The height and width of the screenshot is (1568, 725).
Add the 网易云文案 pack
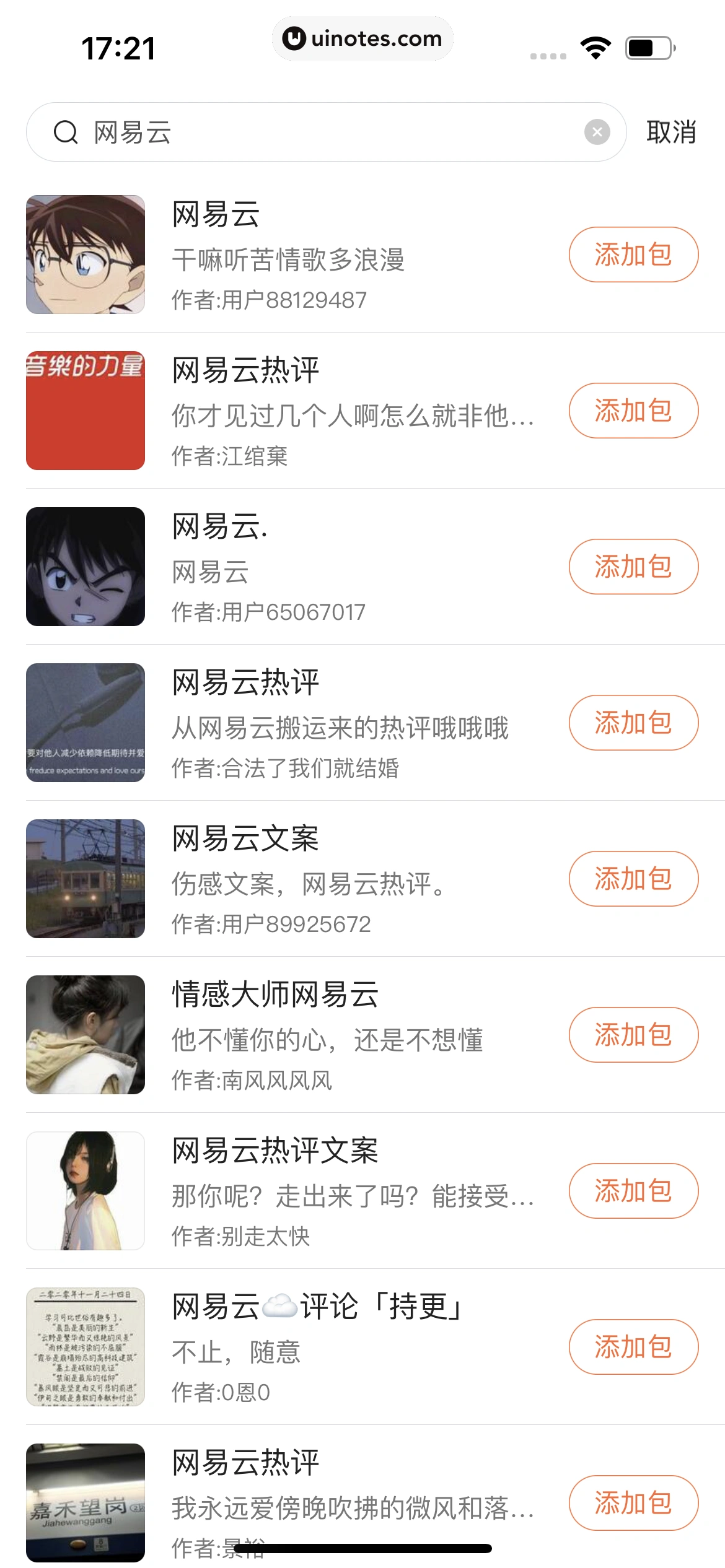point(633,879)
